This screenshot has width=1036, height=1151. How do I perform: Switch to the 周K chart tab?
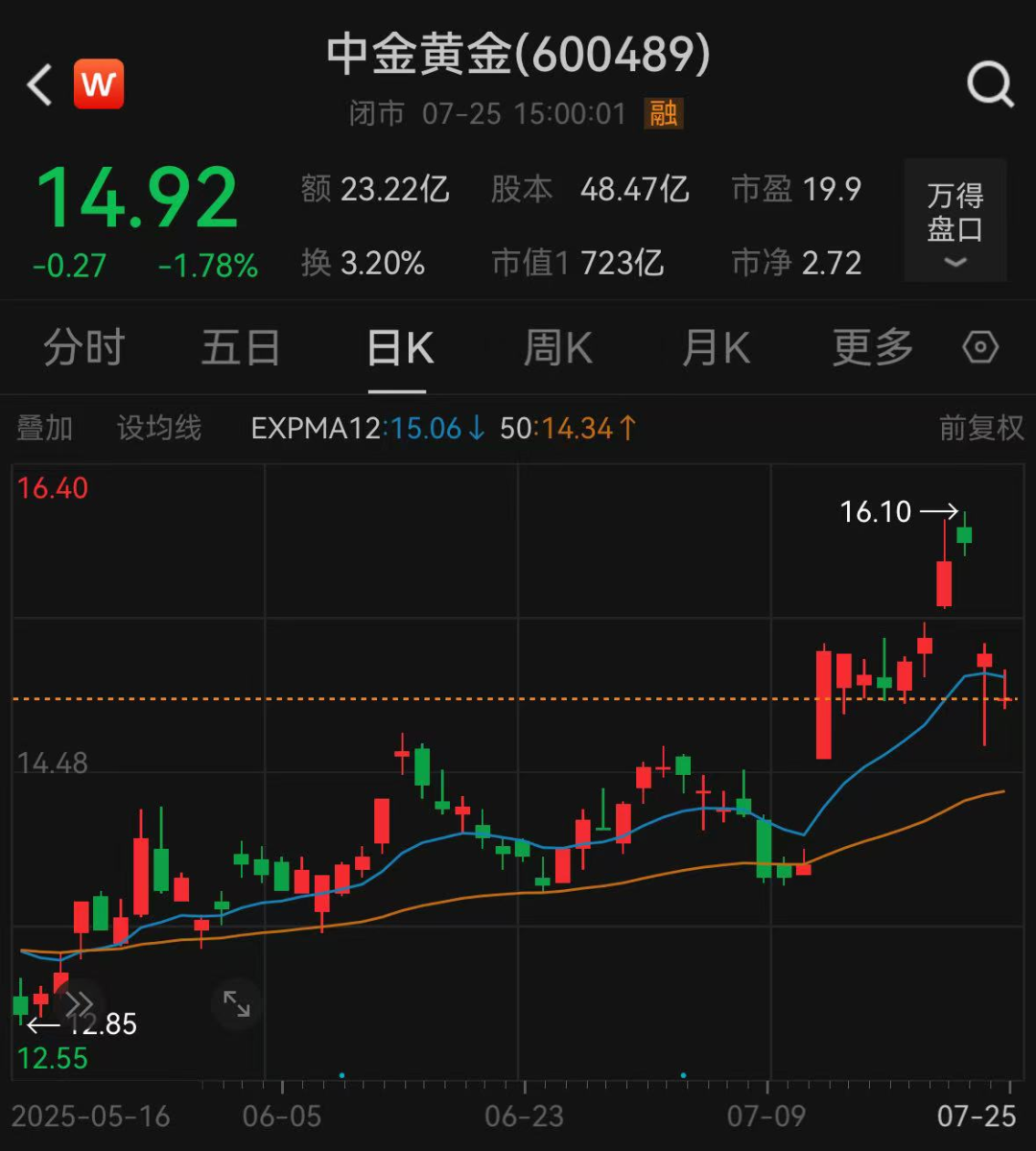coord(557,347)
